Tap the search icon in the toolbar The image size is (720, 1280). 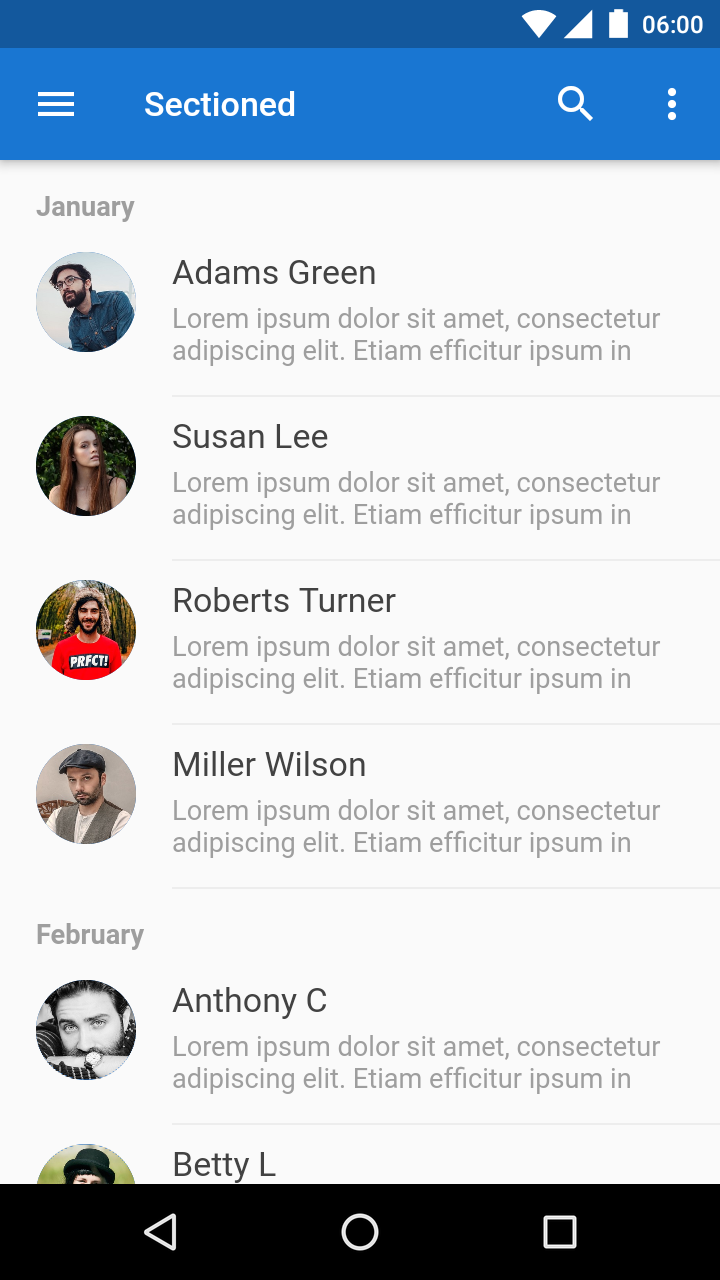(575, 103)
